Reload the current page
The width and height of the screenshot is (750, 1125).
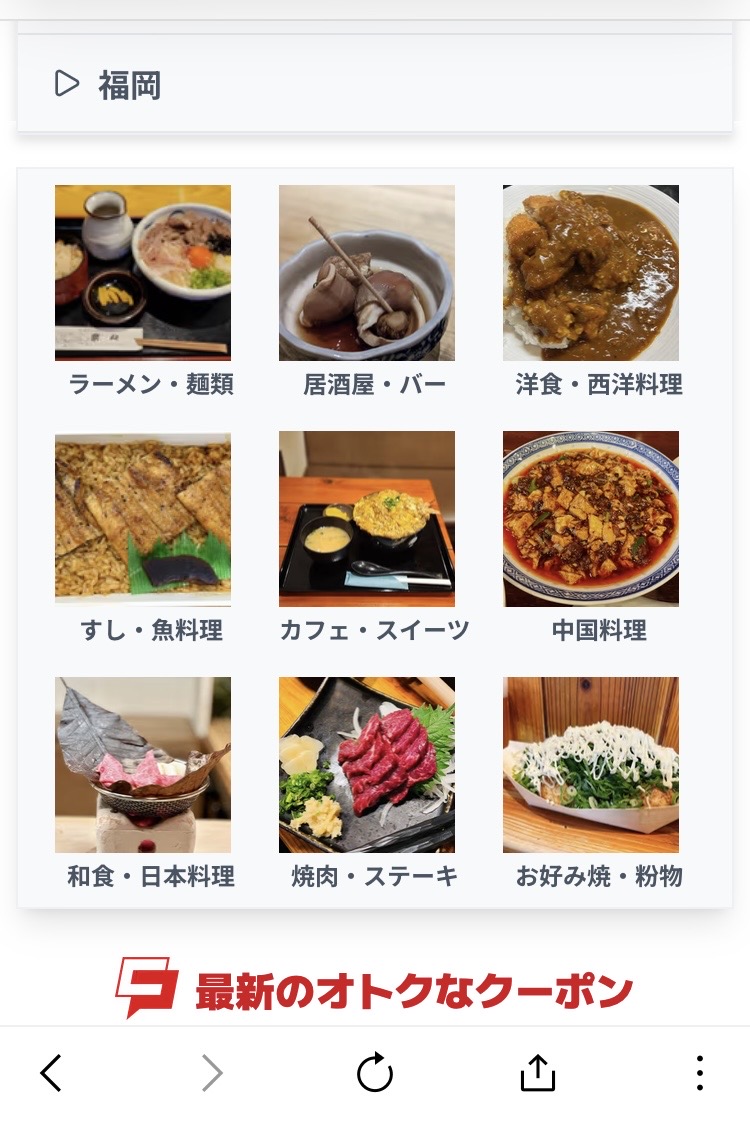375,1073
